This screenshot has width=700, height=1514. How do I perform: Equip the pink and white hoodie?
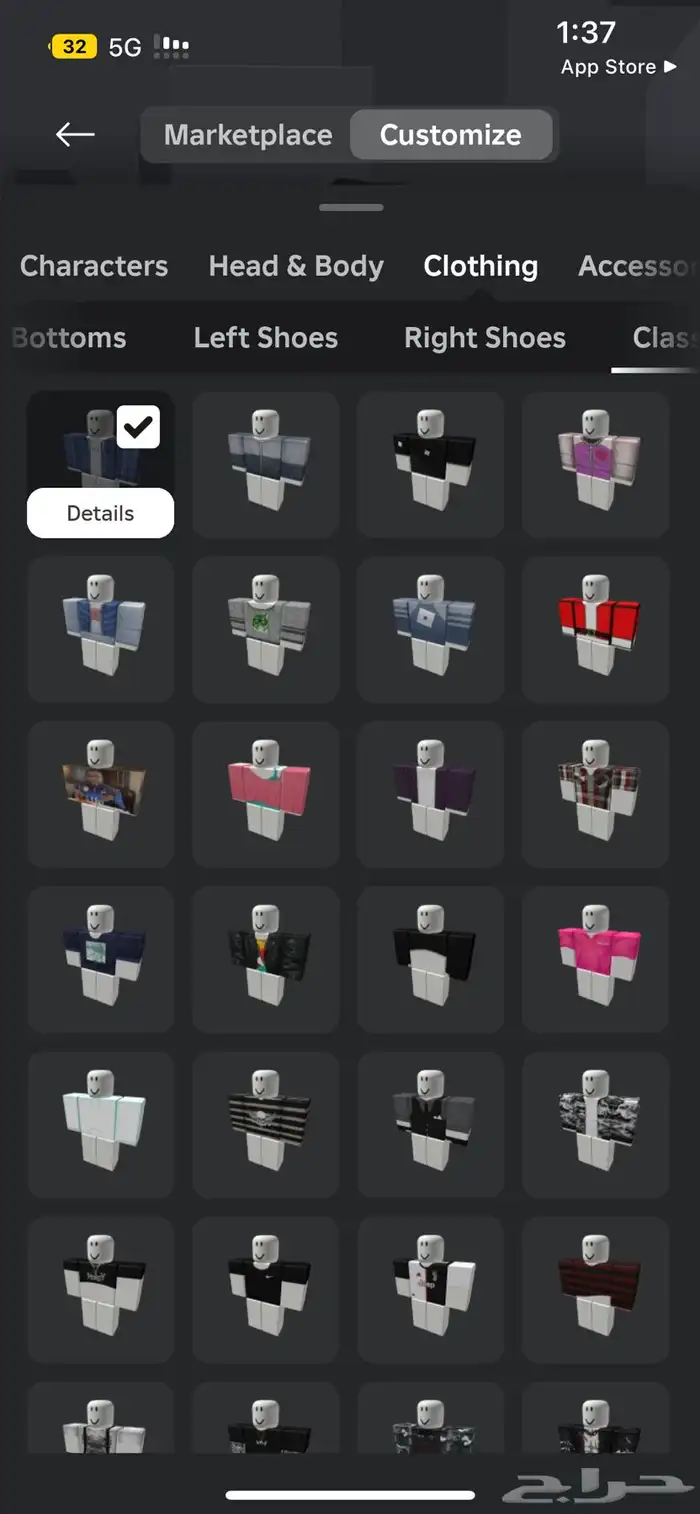pyautogui.click(x=596, y=464)
